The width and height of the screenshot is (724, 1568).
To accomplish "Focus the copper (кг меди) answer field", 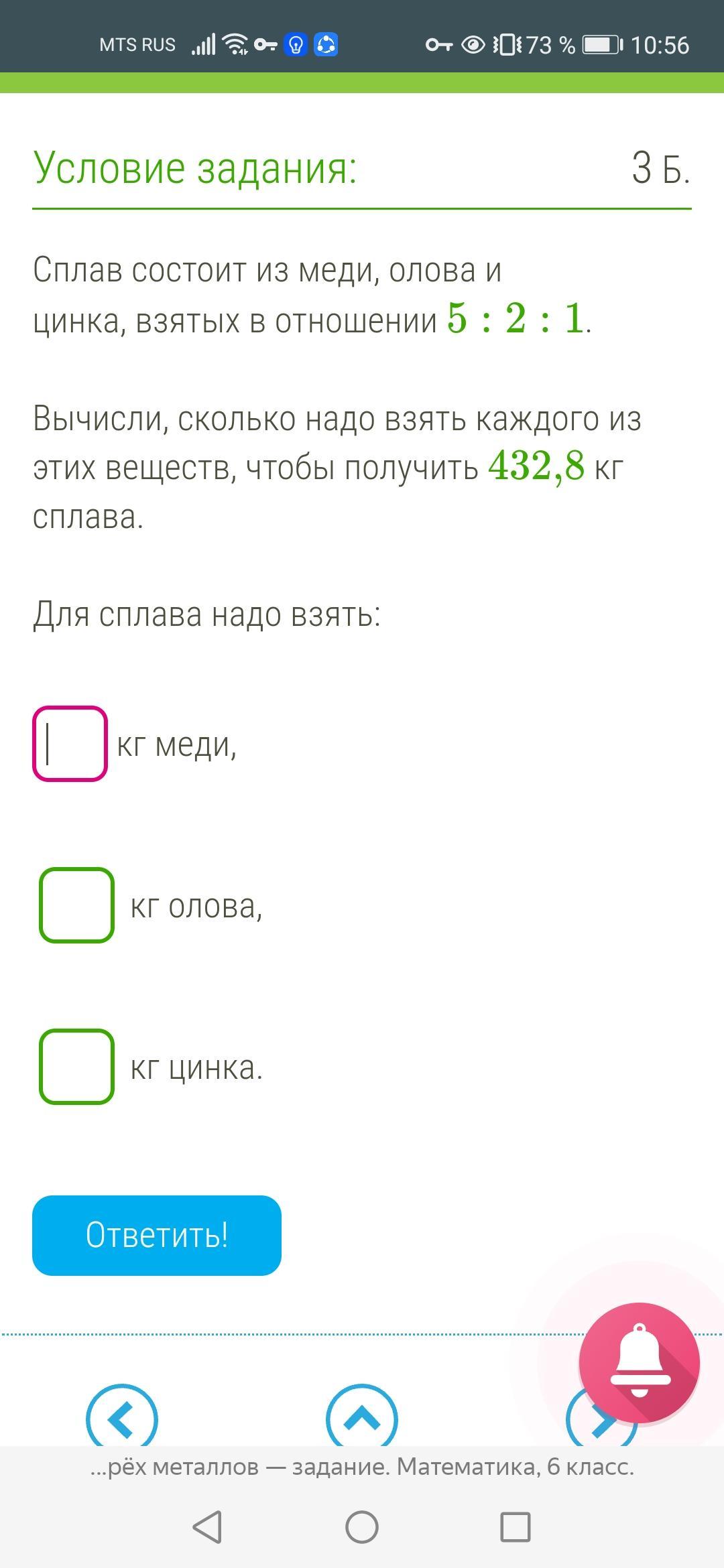I will pyautogui.click(x=70, y=744).
